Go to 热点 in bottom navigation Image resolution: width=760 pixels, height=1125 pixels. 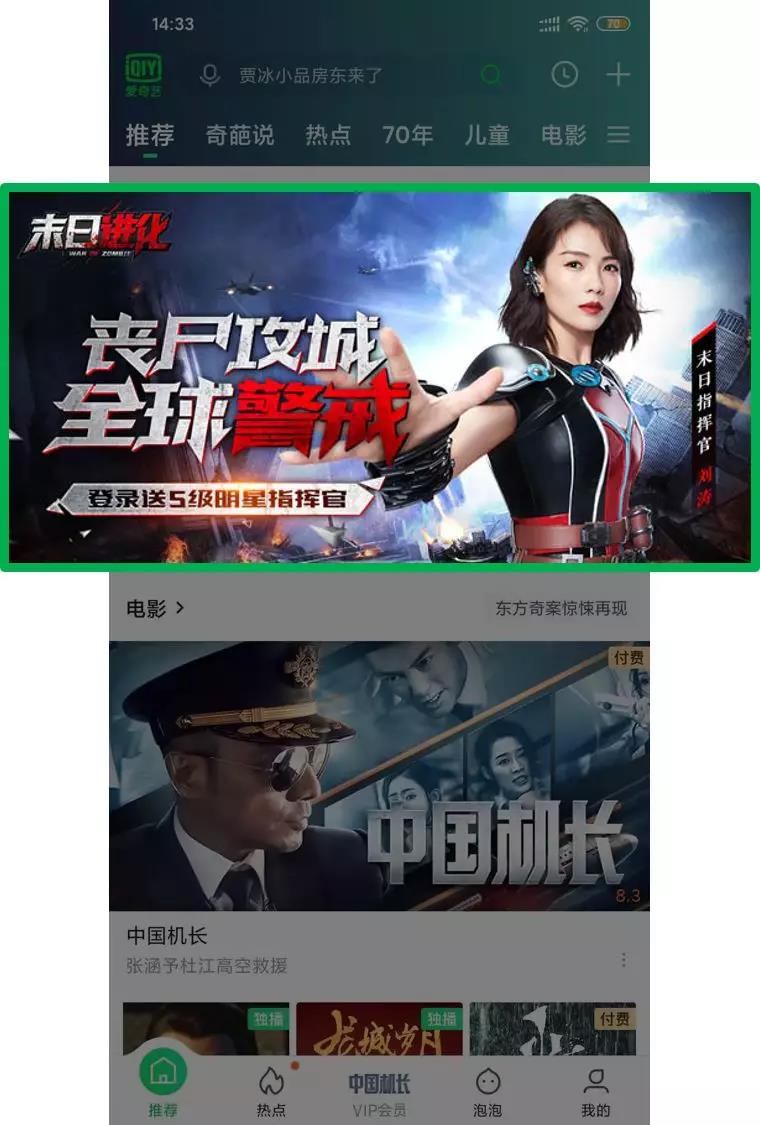point(271,1090)
